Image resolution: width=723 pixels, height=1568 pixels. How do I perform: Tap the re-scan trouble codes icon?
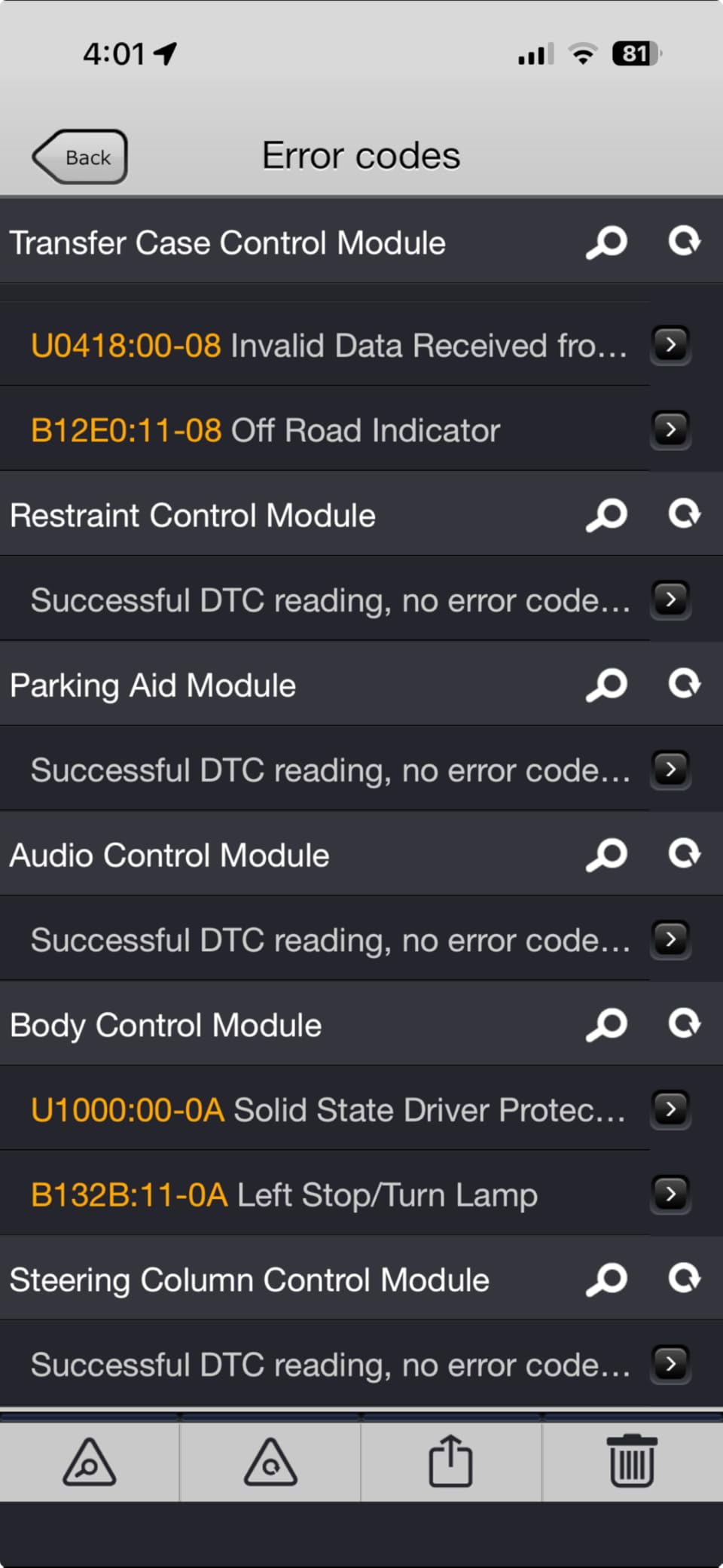click(270, 1462)
